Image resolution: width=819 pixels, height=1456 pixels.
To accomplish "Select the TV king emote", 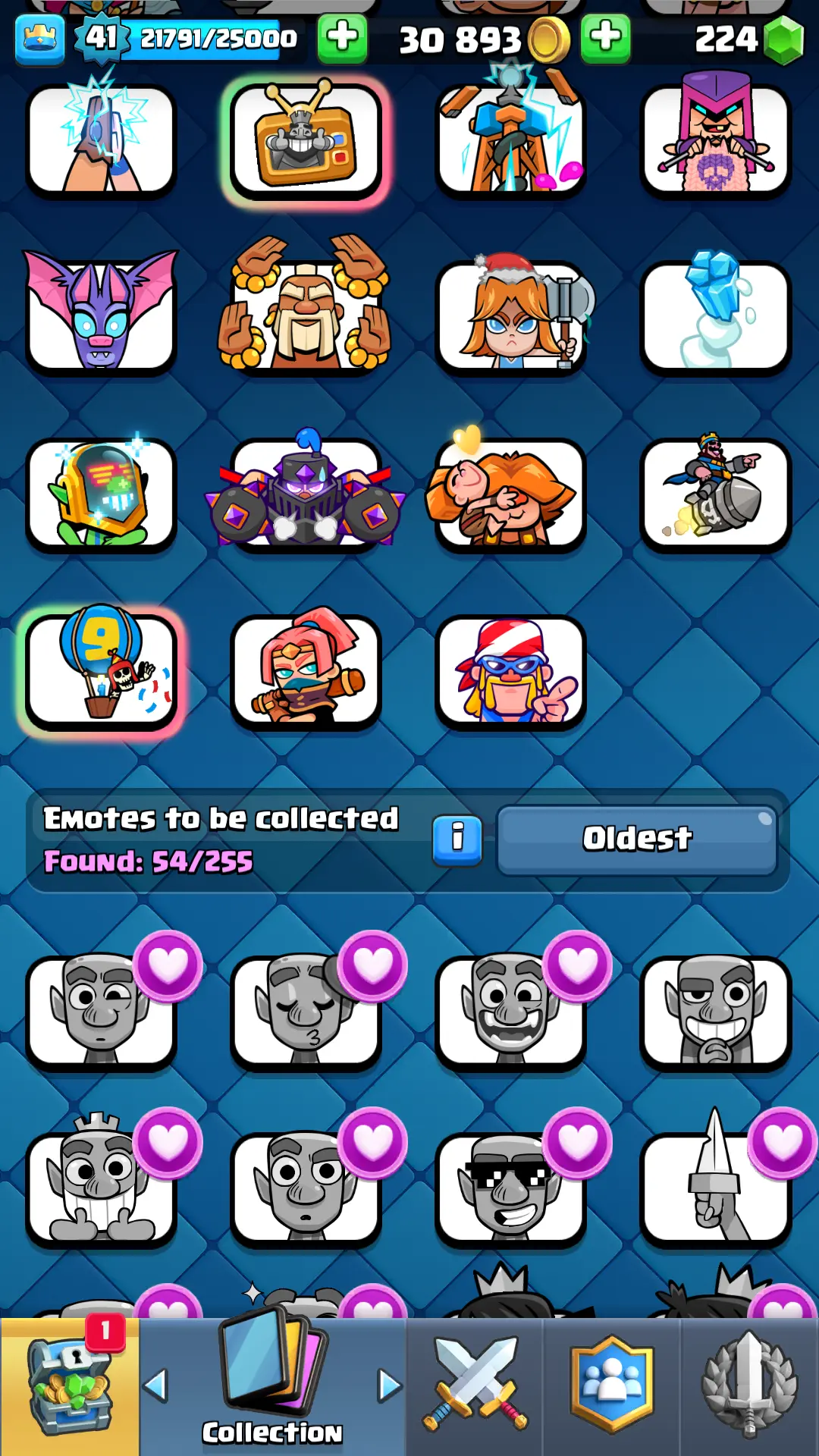I will 306,140.
